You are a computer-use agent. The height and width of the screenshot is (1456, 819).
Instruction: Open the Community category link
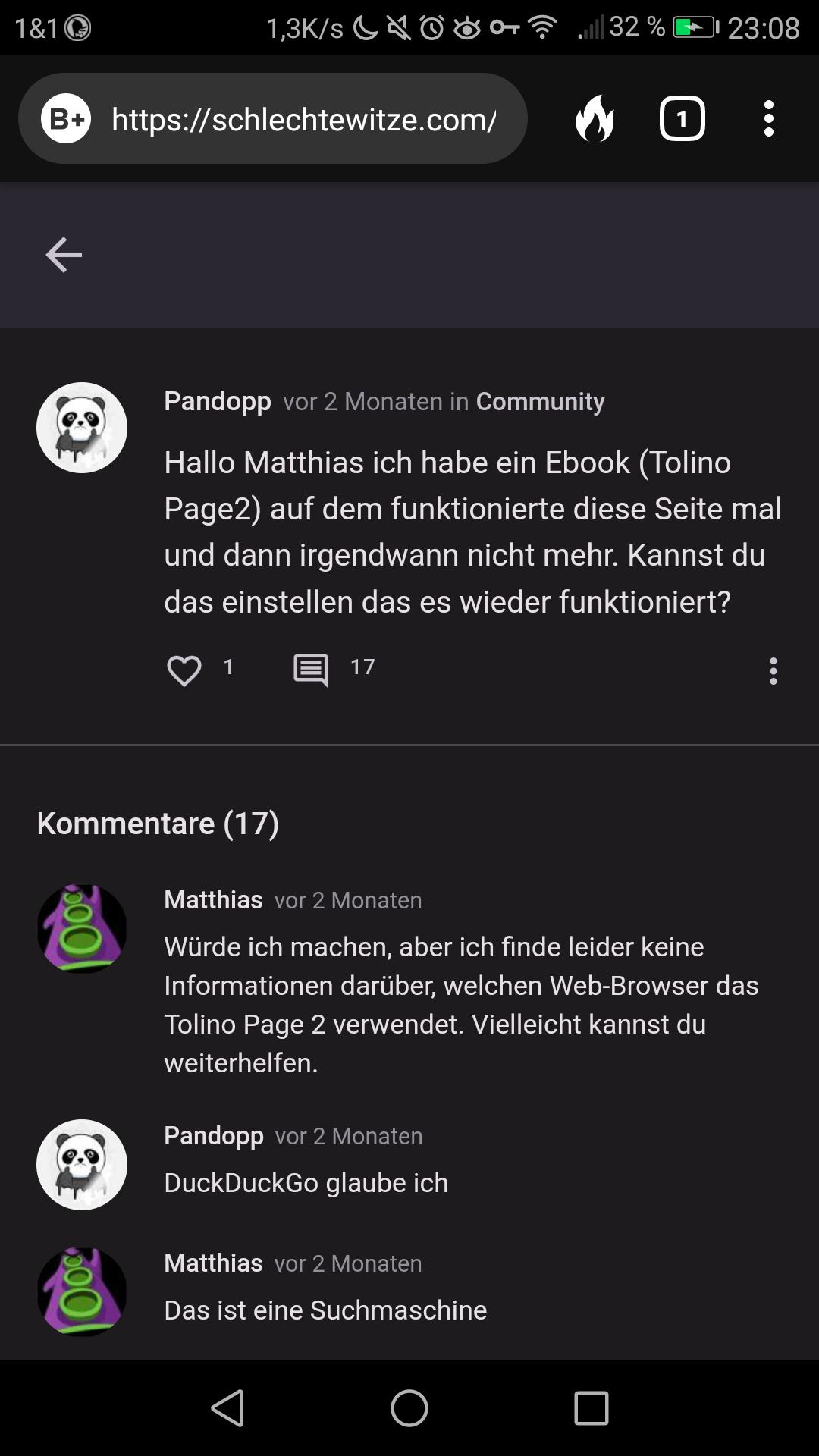coord(540,401)
